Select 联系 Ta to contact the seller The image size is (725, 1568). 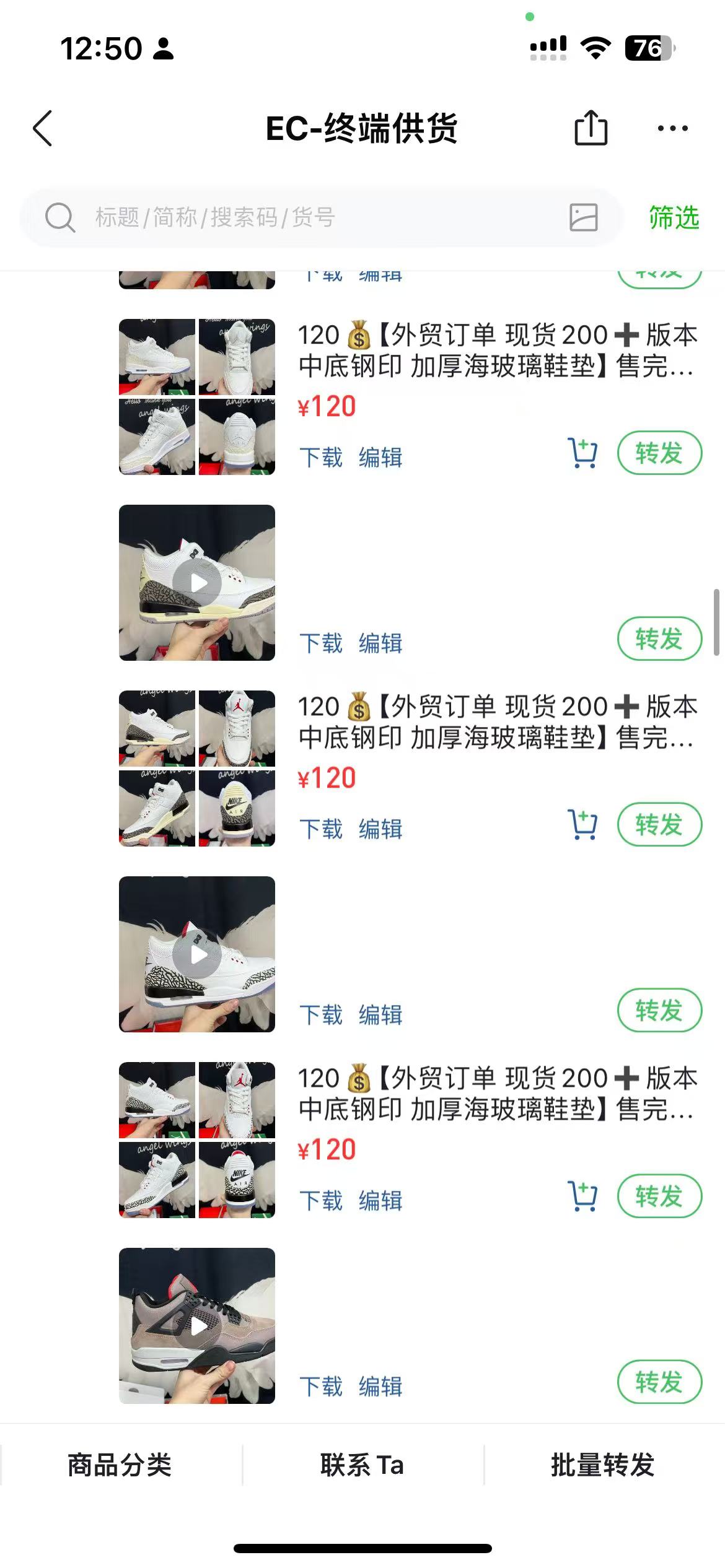(362, 1465)
